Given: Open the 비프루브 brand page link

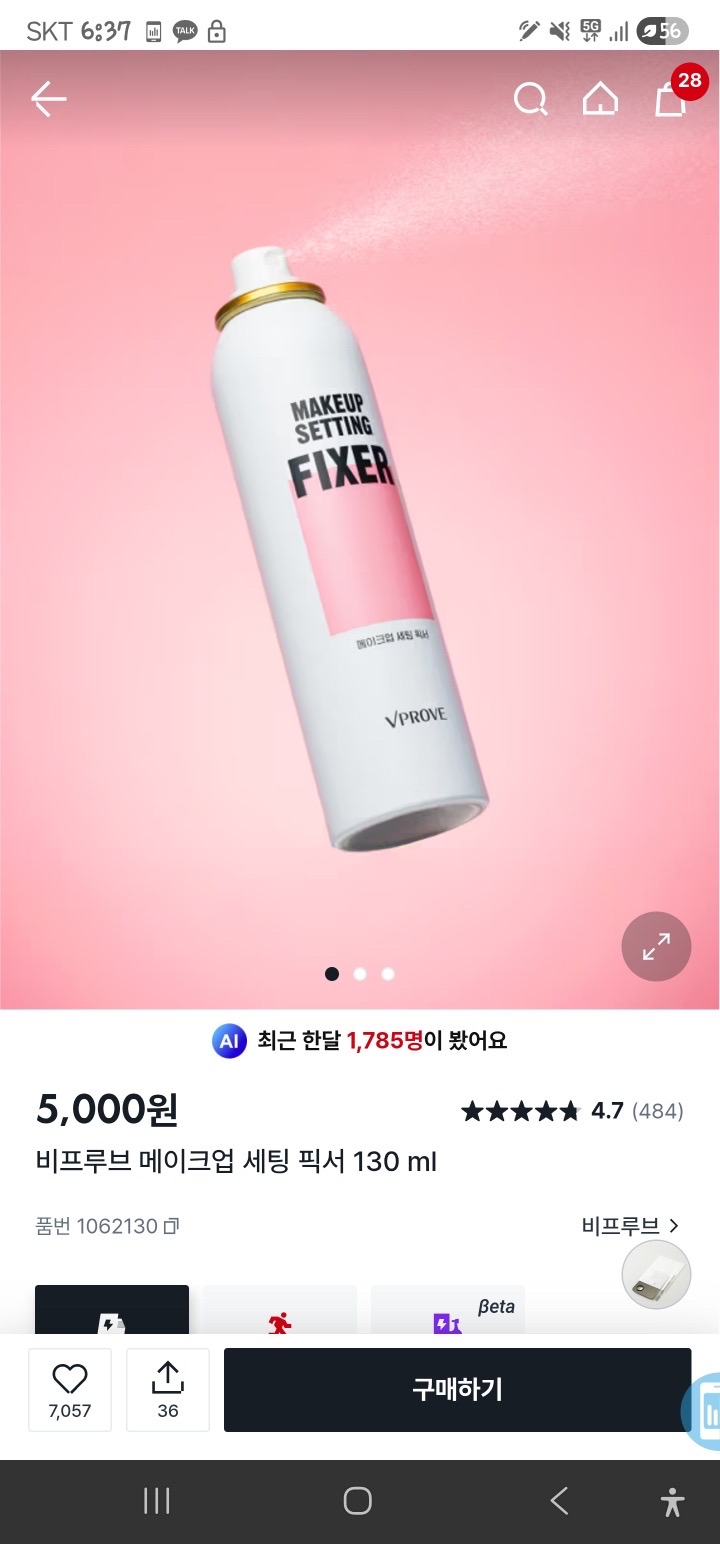Looking at the screenshot, I should point(630,1225).
